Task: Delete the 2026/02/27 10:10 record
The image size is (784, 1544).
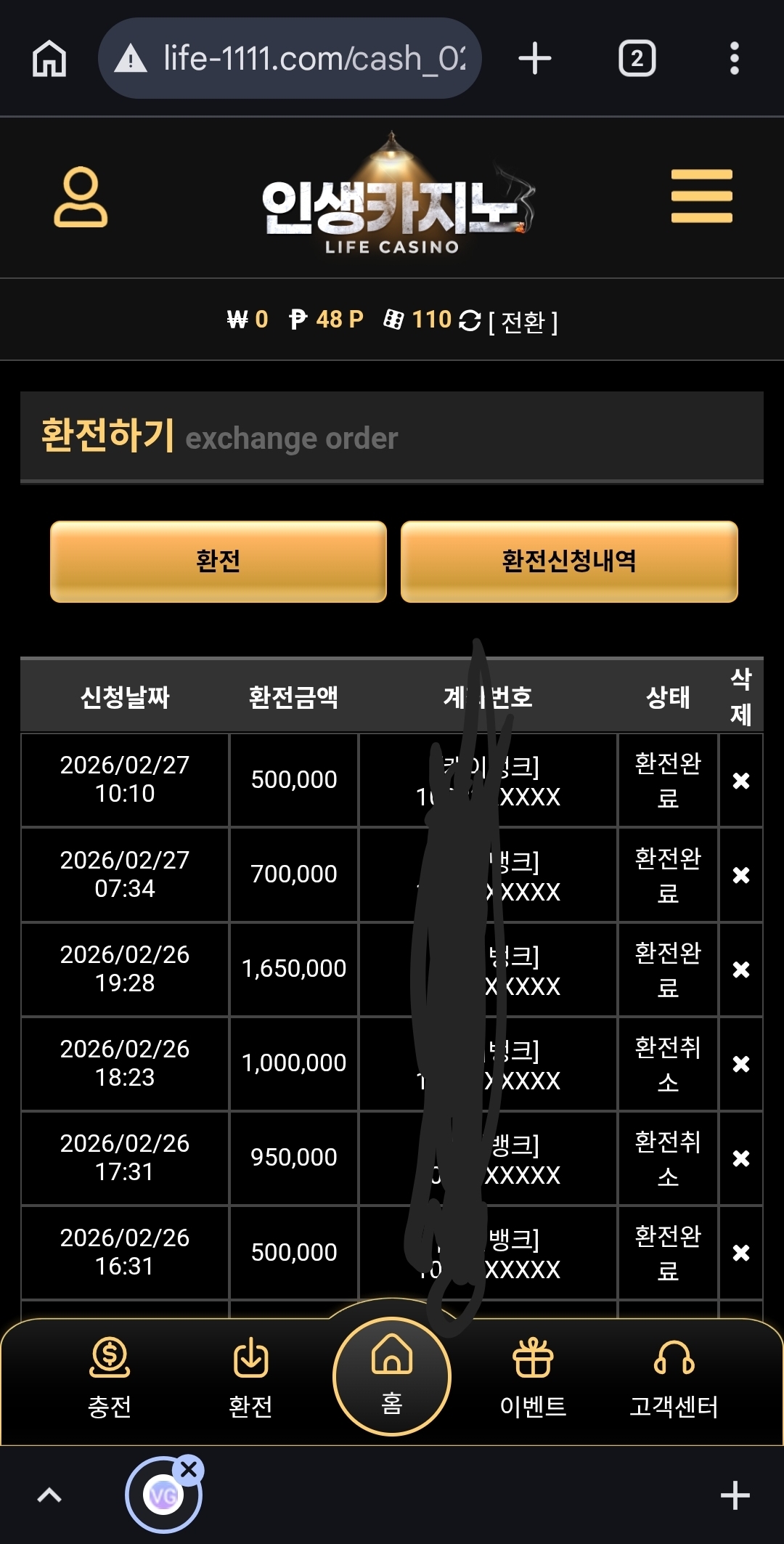Action: [740, 781]
